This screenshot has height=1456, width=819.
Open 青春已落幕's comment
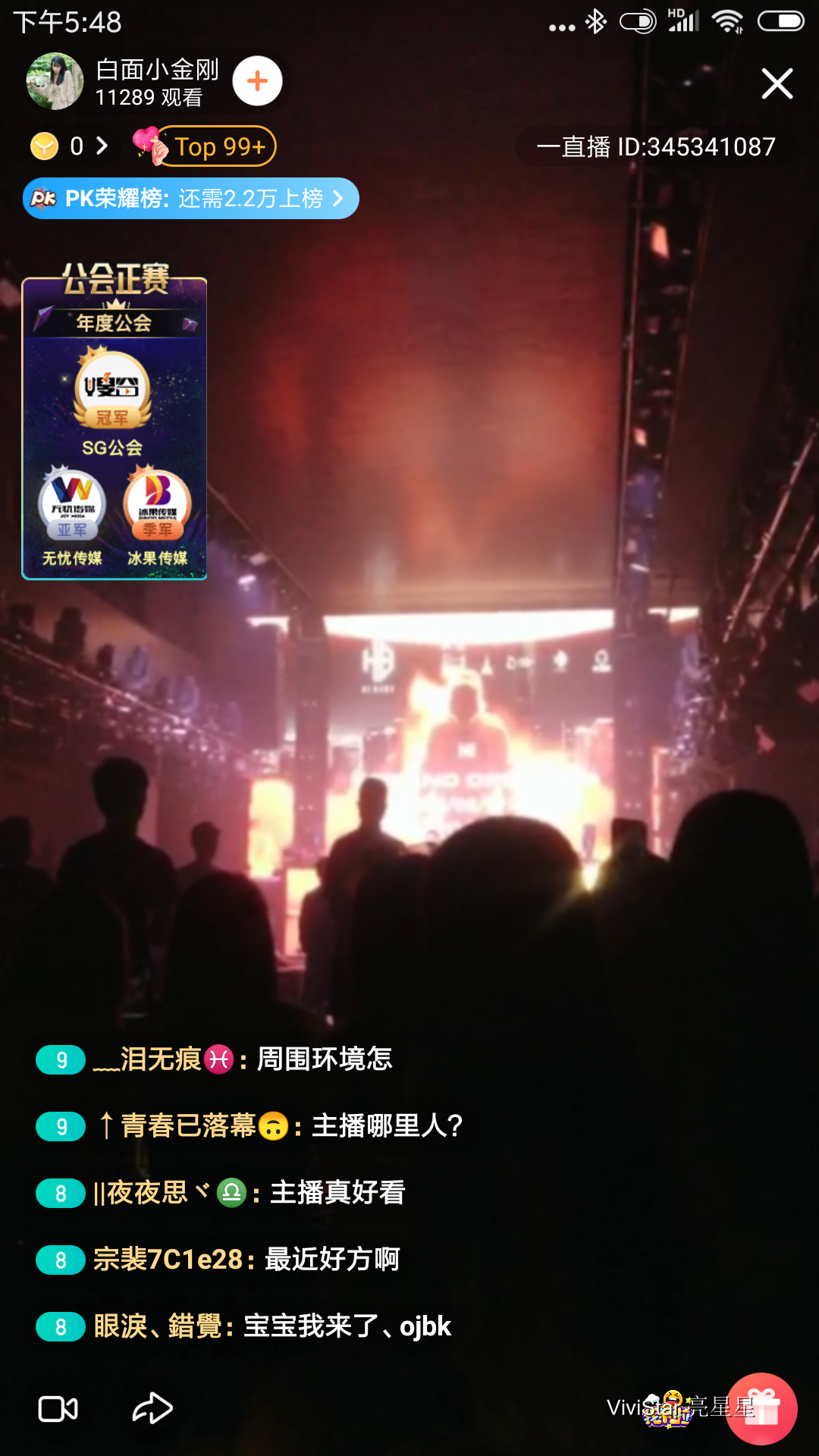[x=250, y=1126]
